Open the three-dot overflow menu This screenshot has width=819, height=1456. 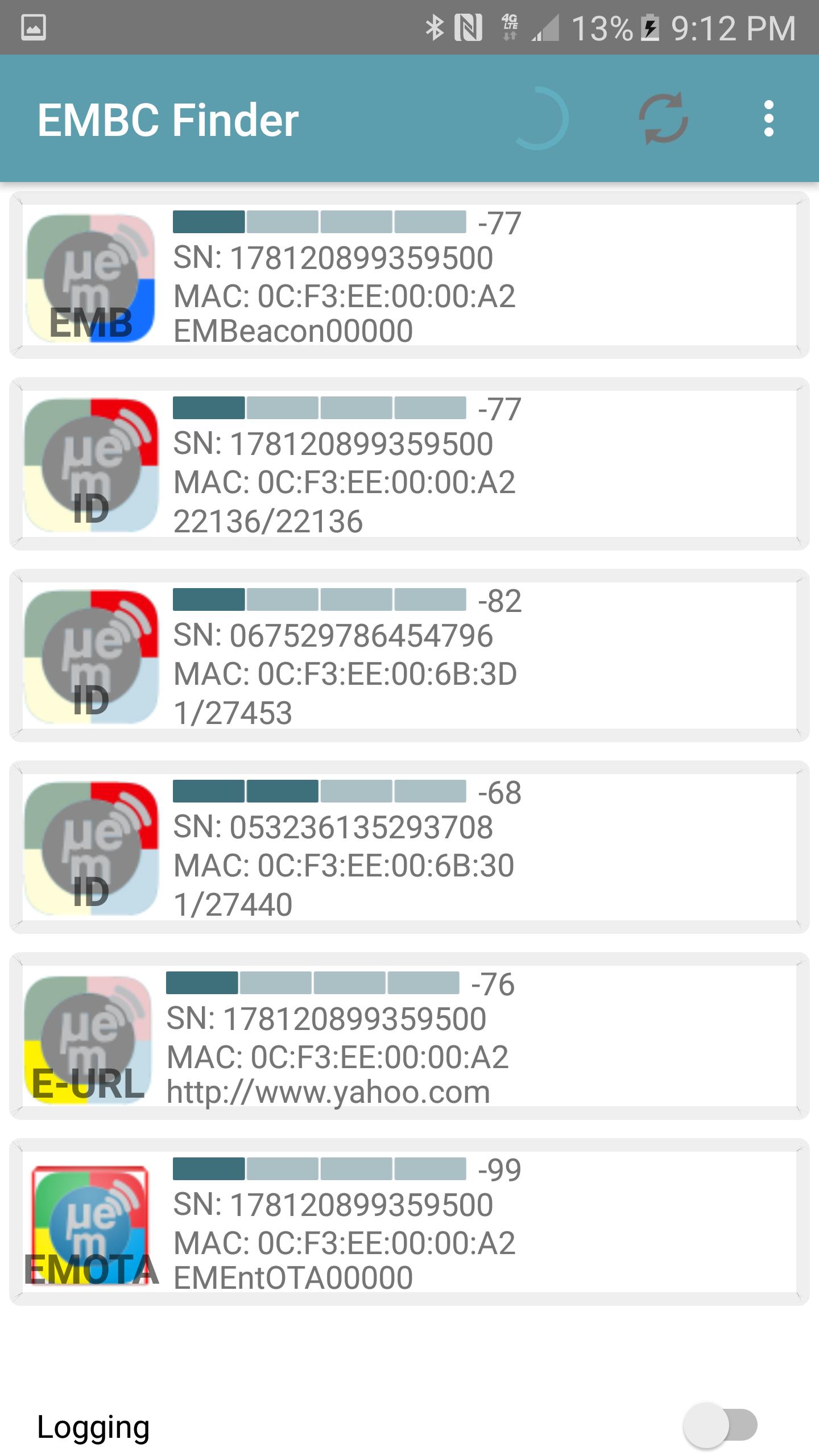pyautogui.click(x=769, y=119)
